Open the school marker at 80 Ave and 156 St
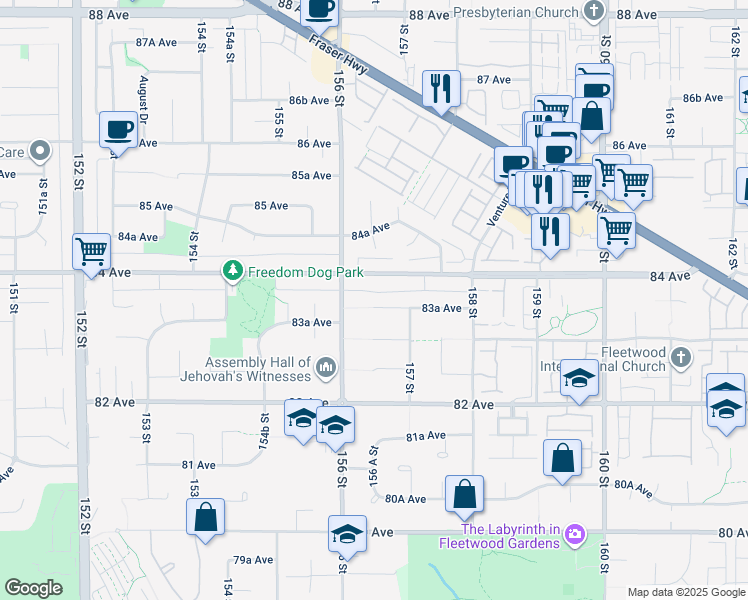This screenshot has width=748, height=600. 347,534
